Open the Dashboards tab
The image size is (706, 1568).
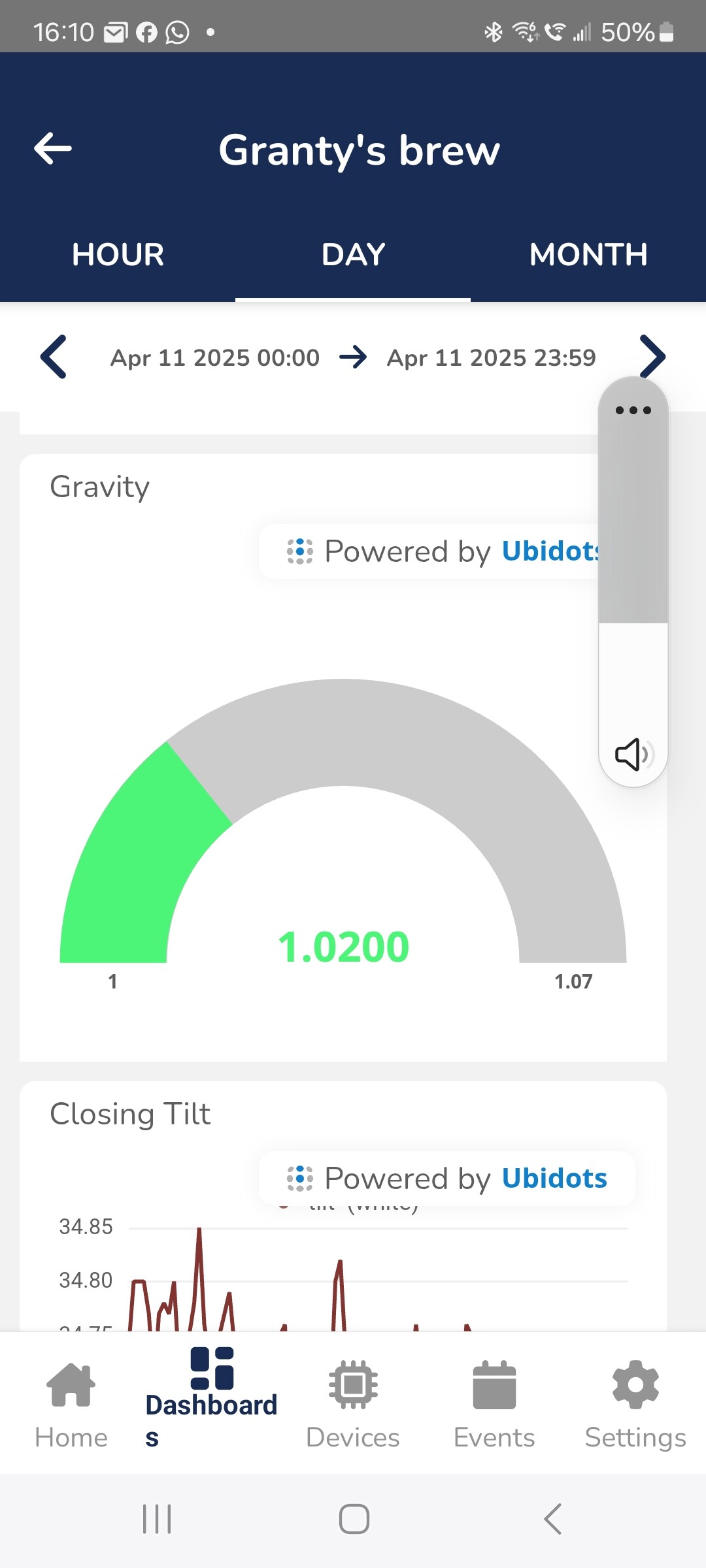click(x=212, y=1398)
